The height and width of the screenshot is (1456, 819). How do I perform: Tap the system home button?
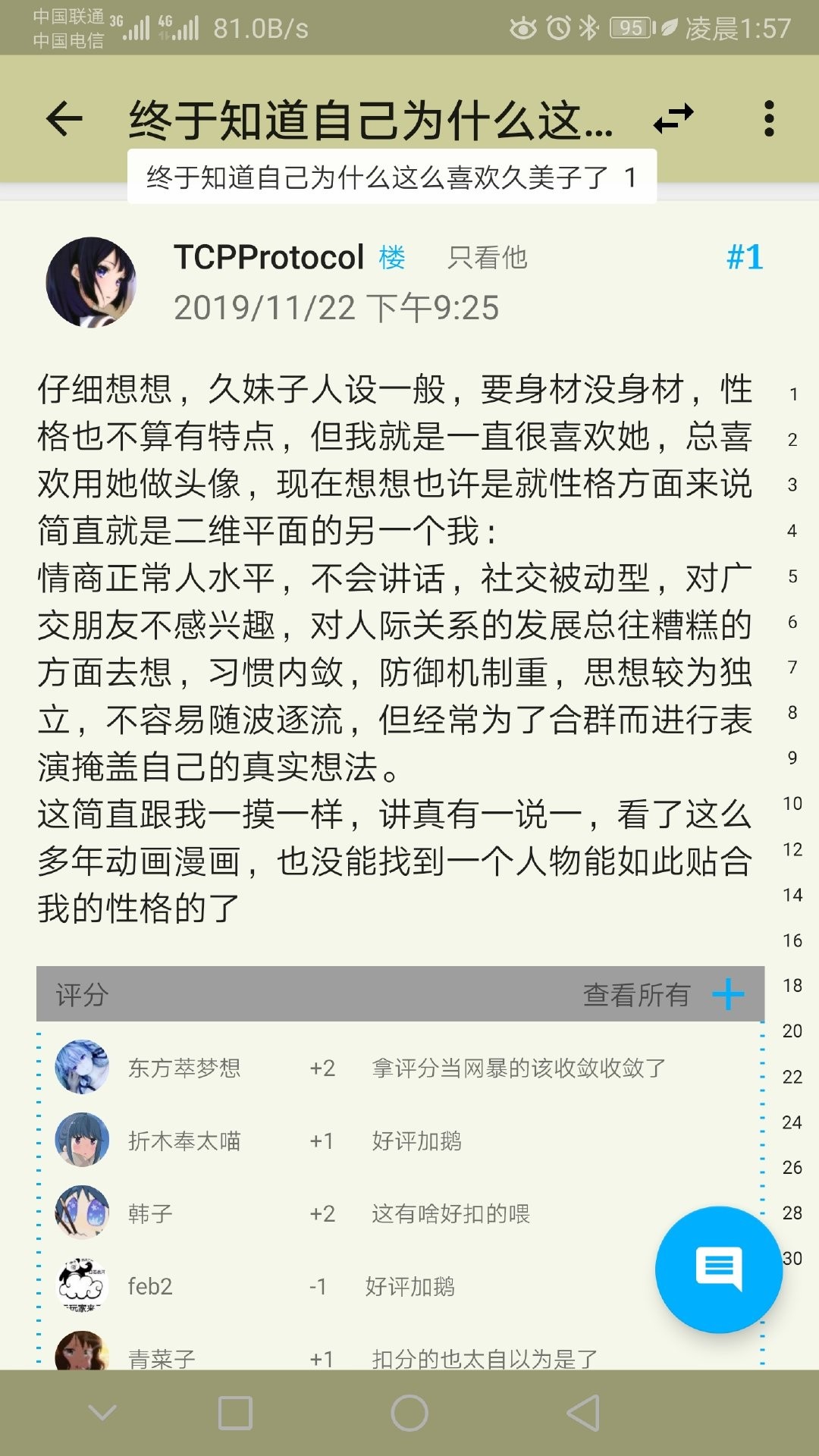click(x=409, y=1414)
